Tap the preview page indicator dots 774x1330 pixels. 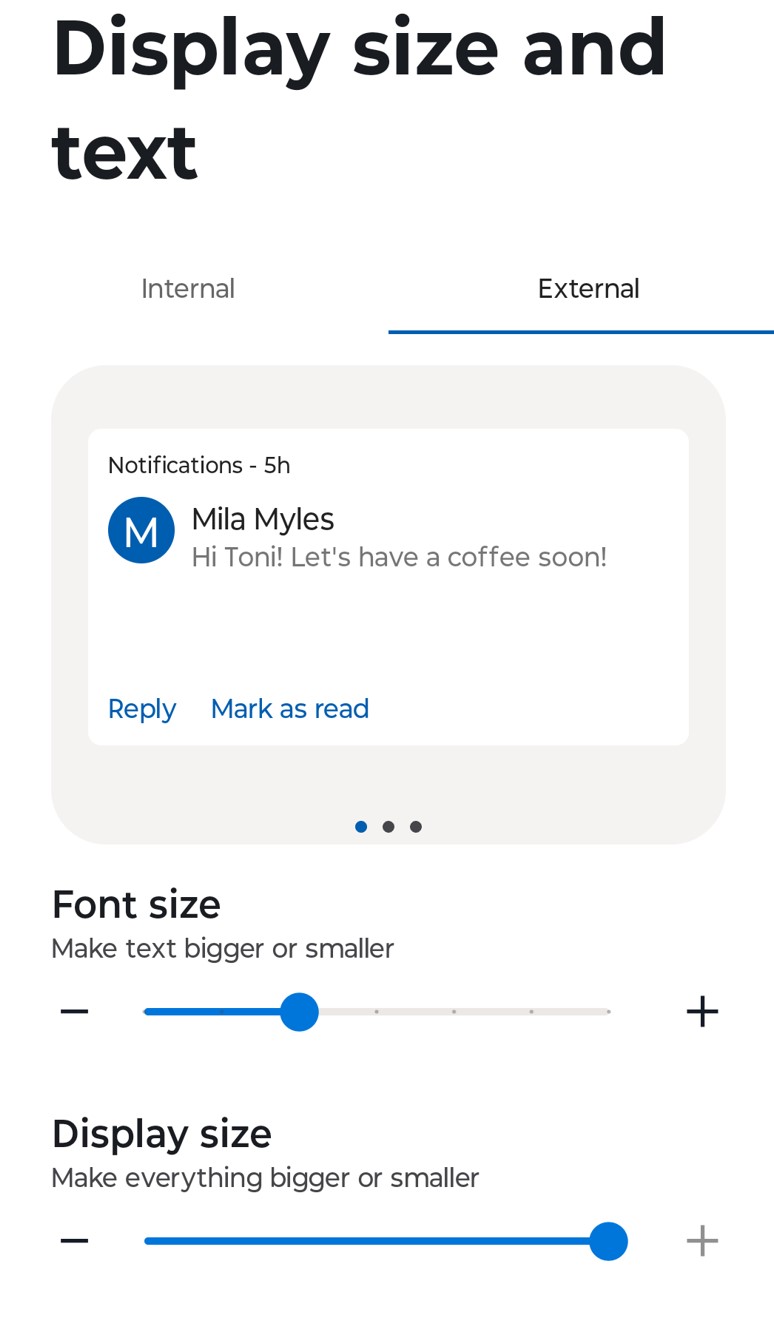coord(388,826)
